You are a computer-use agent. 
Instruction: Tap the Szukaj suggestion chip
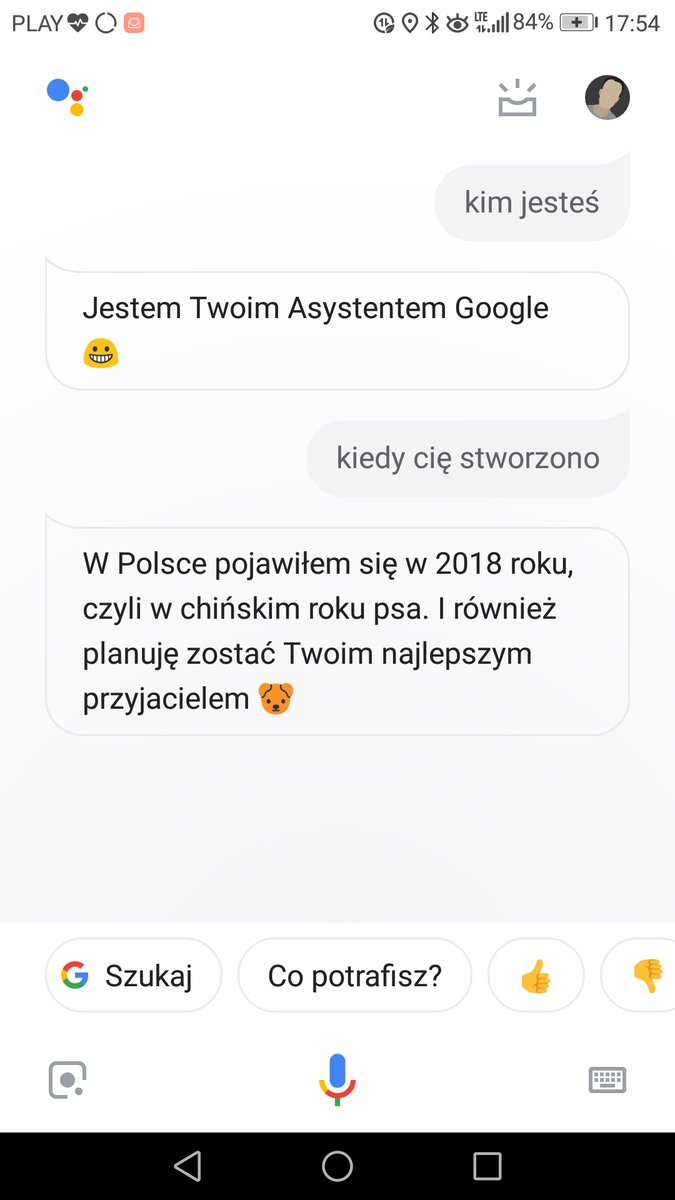(133, 975)
